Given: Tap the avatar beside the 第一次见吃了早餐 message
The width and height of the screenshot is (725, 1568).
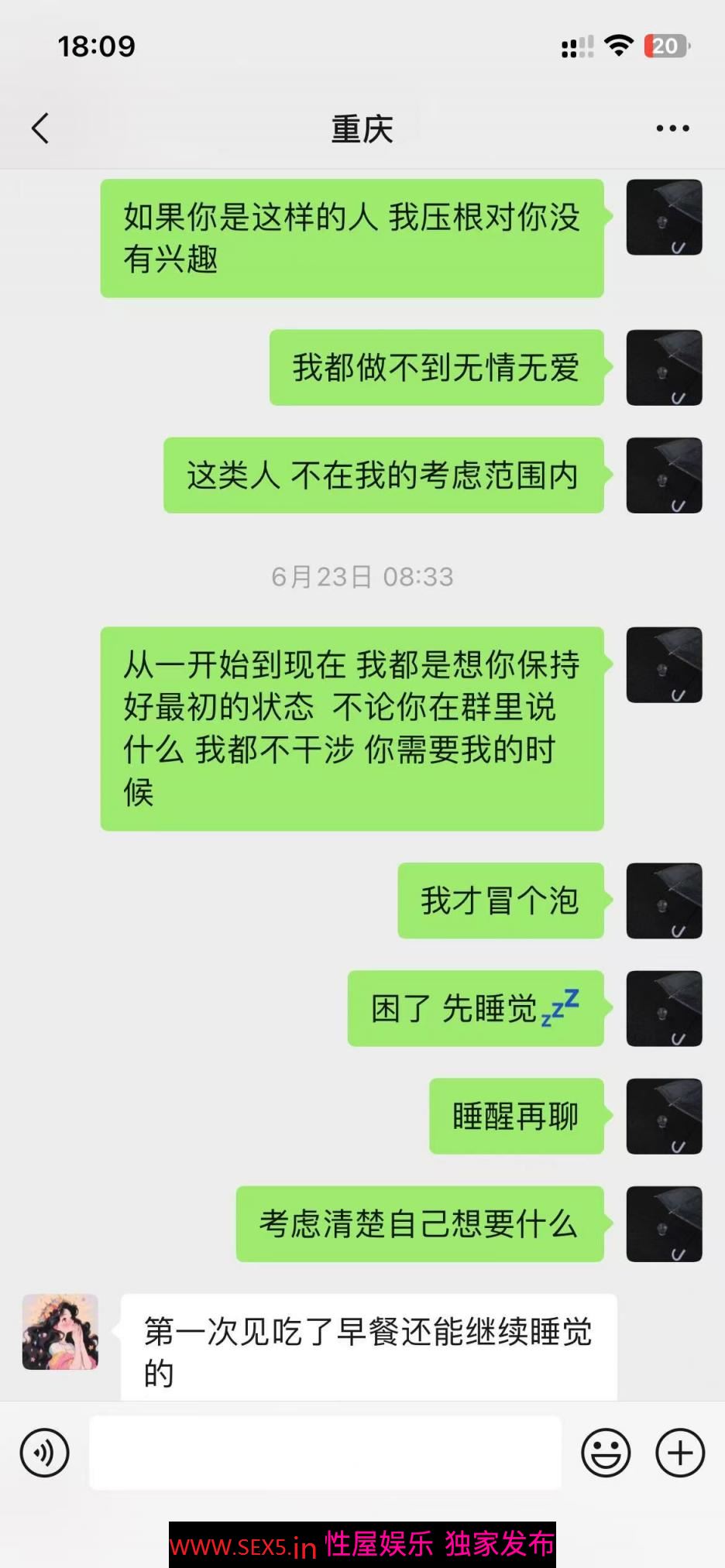Looking at the screenshot, I should (x=60, y=1332).
